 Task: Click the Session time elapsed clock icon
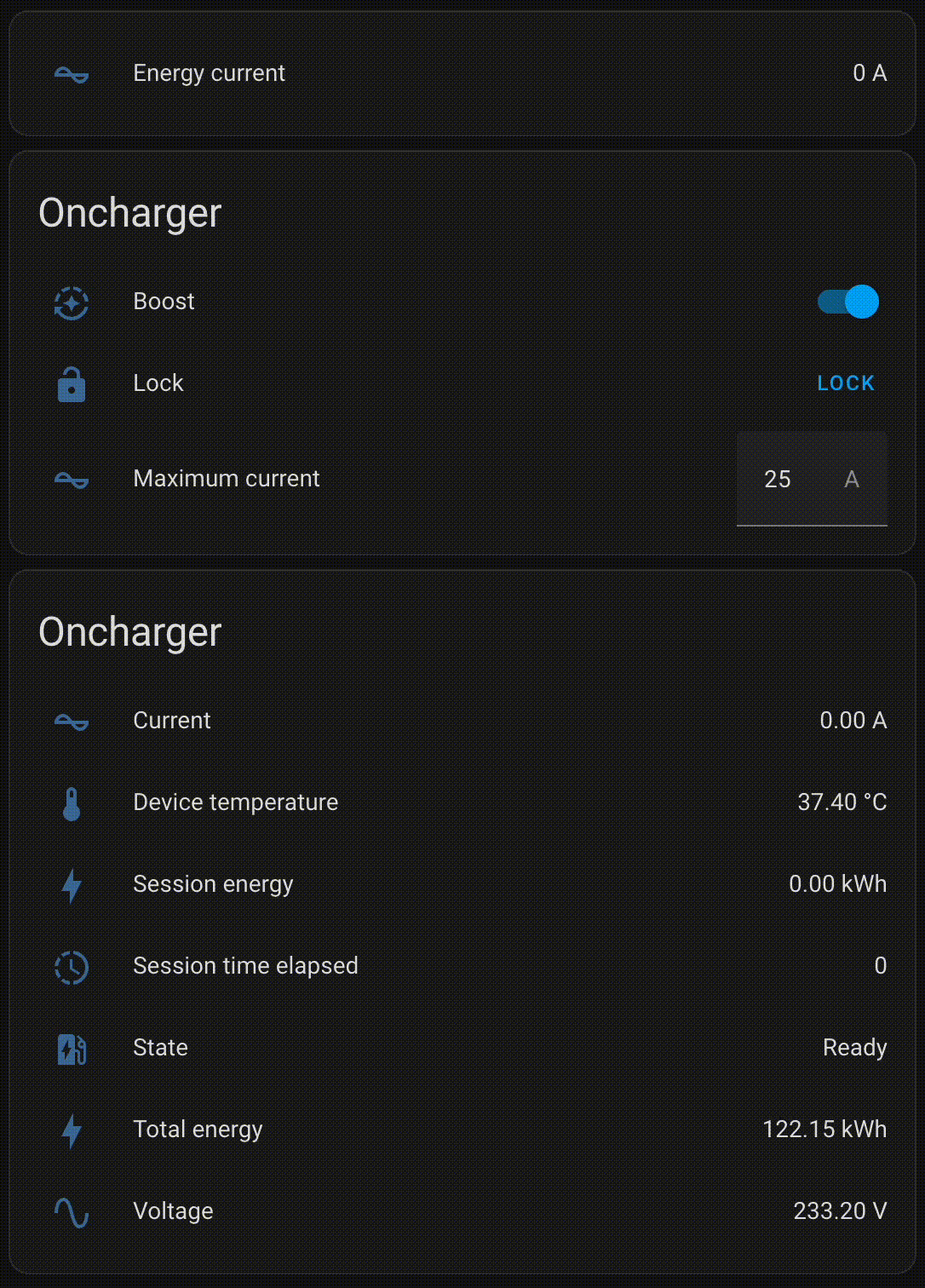point(72,967)
